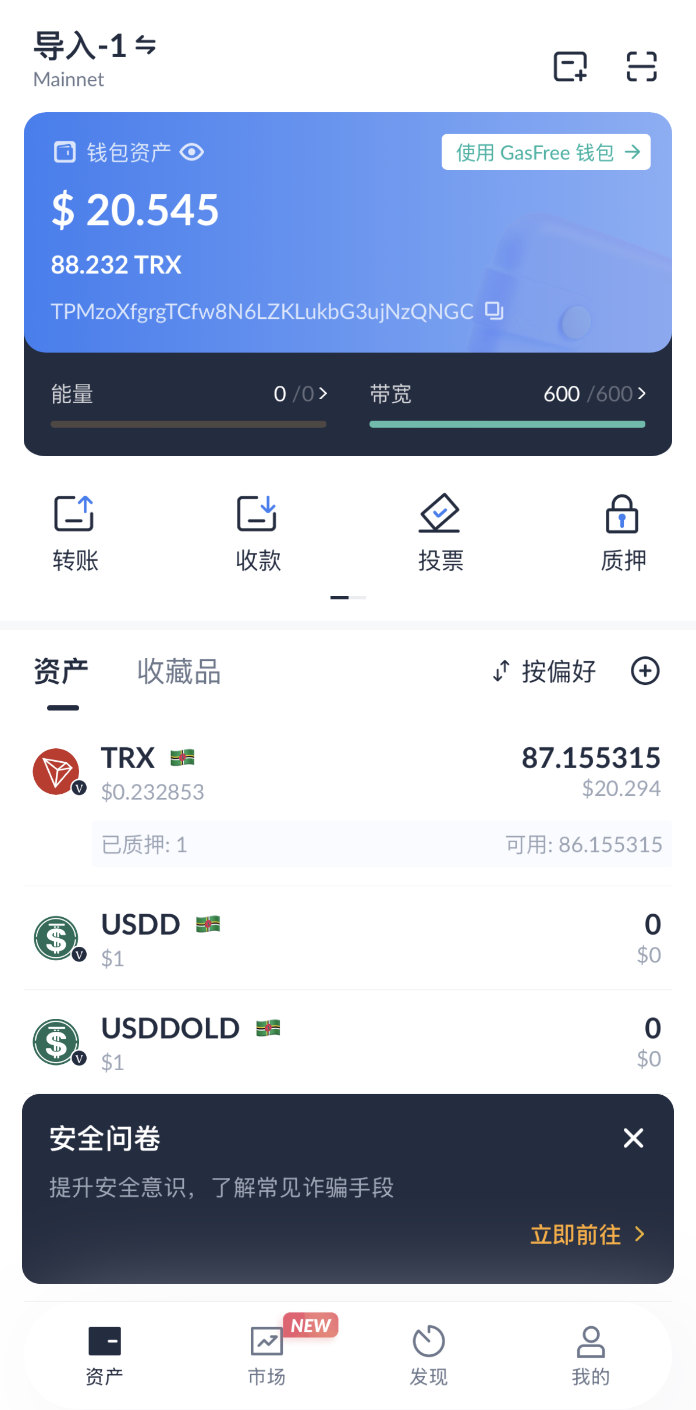Open 质押 staking

click(623, 534)
